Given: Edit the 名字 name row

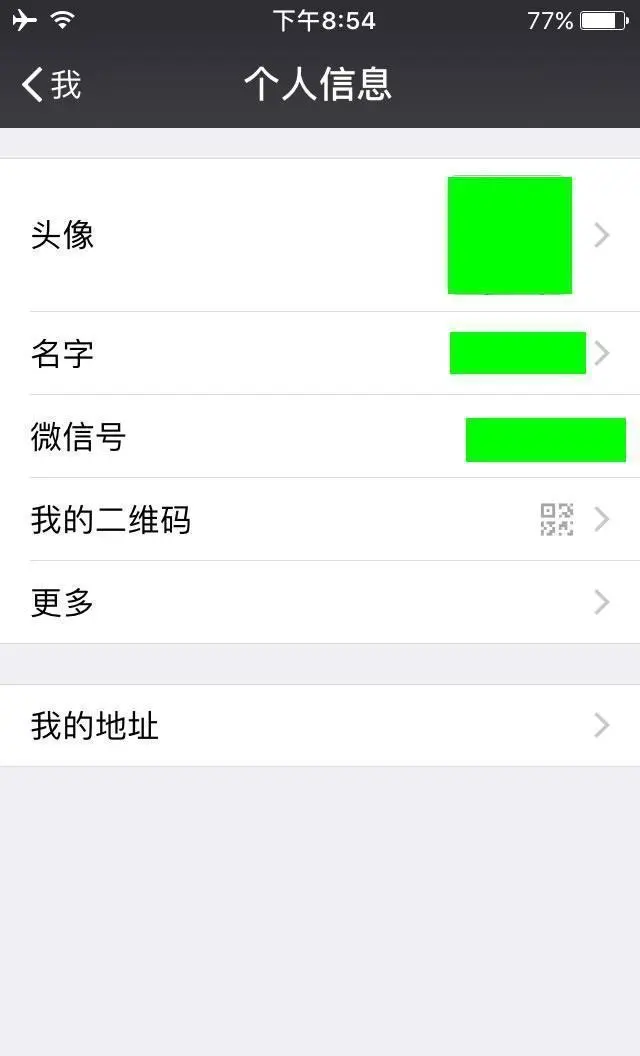Looking at the screenshot, I should 320,353.
